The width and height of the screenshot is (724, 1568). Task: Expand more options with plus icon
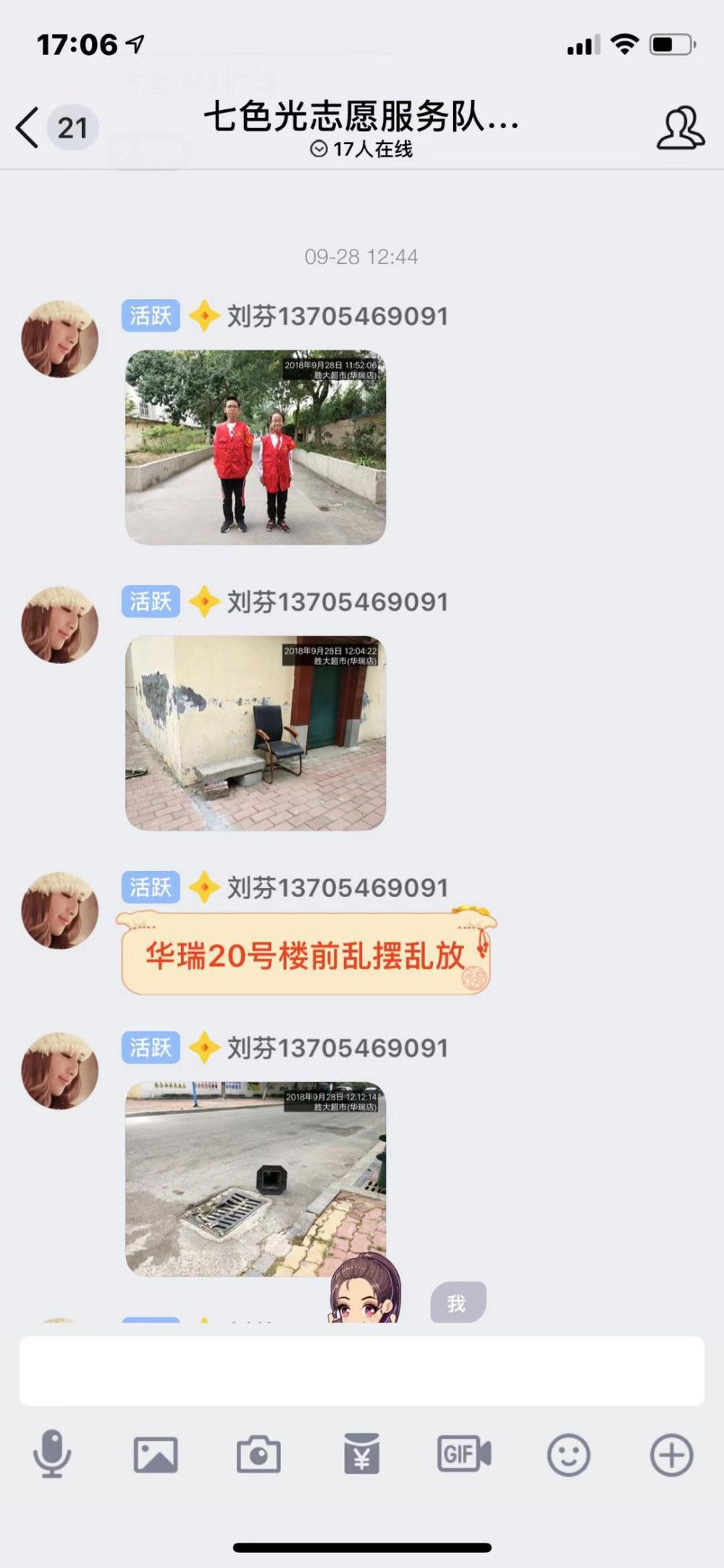[672, 1454]
